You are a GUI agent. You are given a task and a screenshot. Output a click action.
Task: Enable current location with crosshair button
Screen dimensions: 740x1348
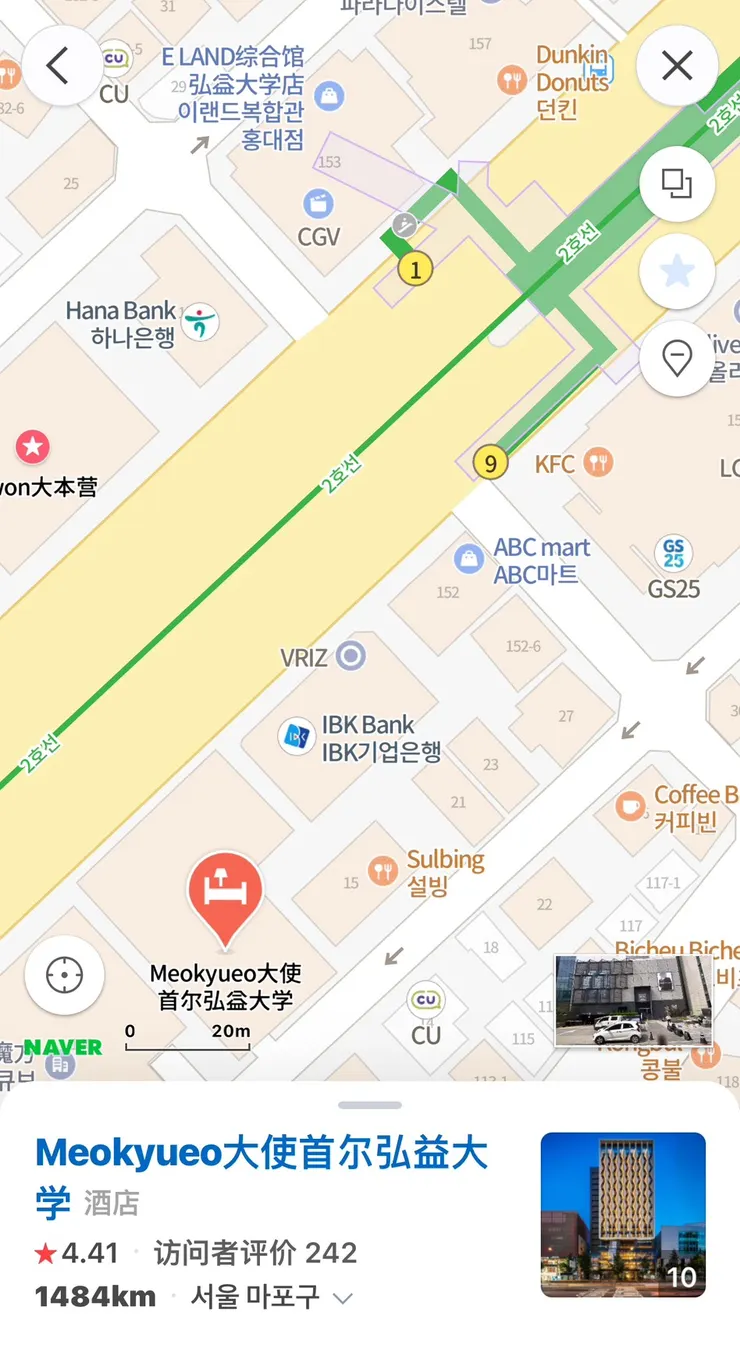(64, 975)
